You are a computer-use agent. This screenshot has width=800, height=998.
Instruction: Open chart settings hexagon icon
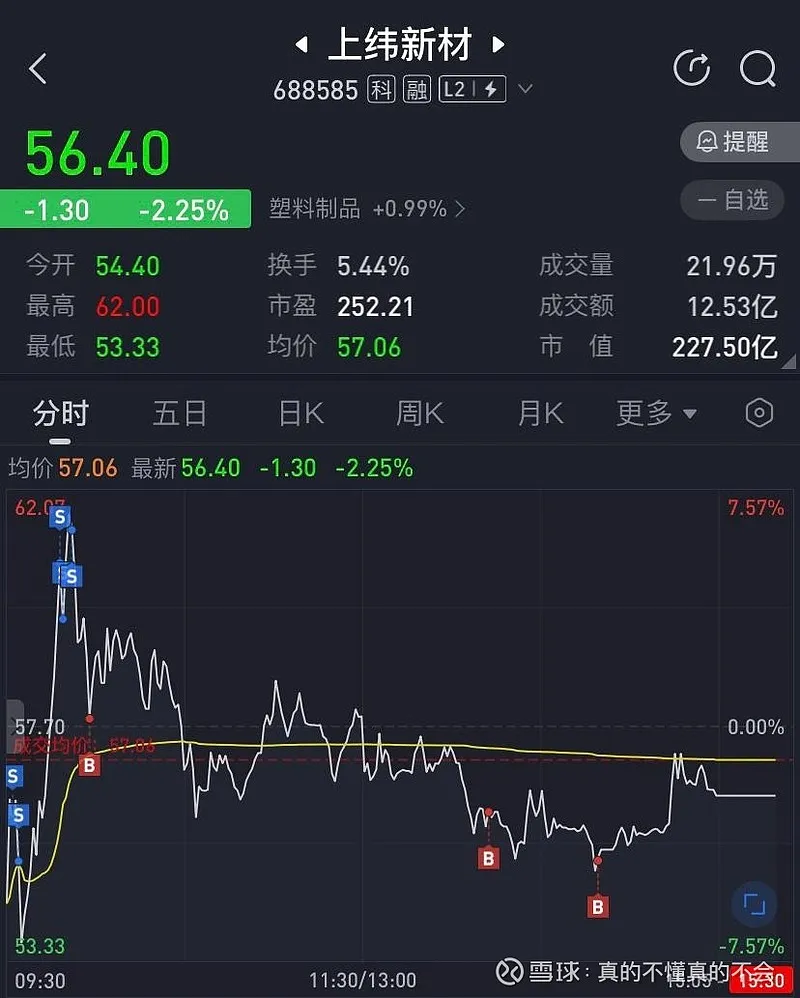[760, 413]
